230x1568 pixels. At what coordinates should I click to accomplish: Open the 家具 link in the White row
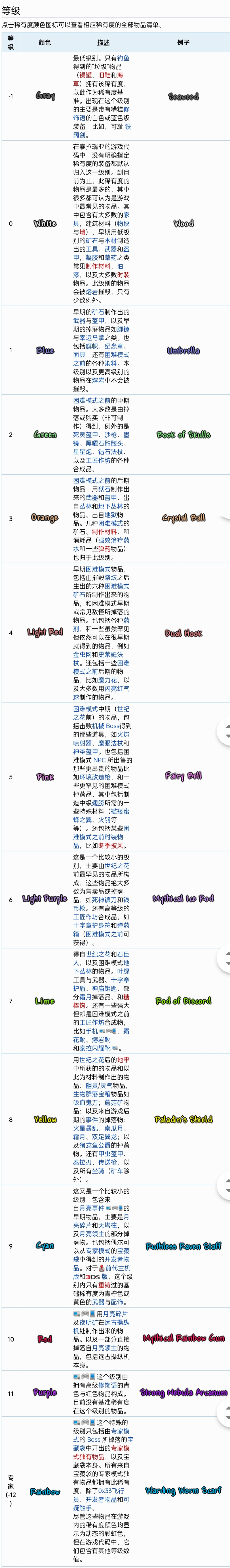coord(126,215)
